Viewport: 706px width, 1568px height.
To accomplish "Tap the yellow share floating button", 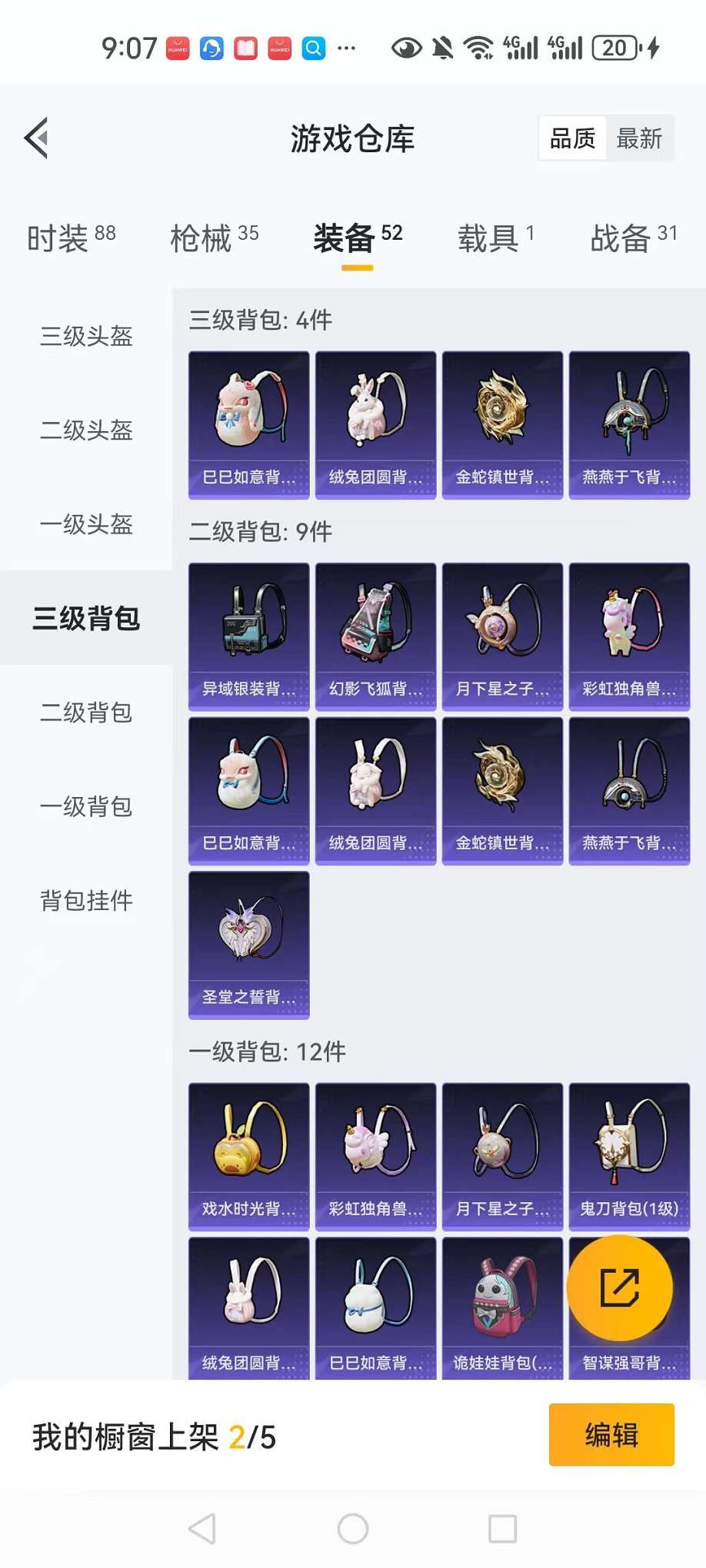I will 619,1288.
